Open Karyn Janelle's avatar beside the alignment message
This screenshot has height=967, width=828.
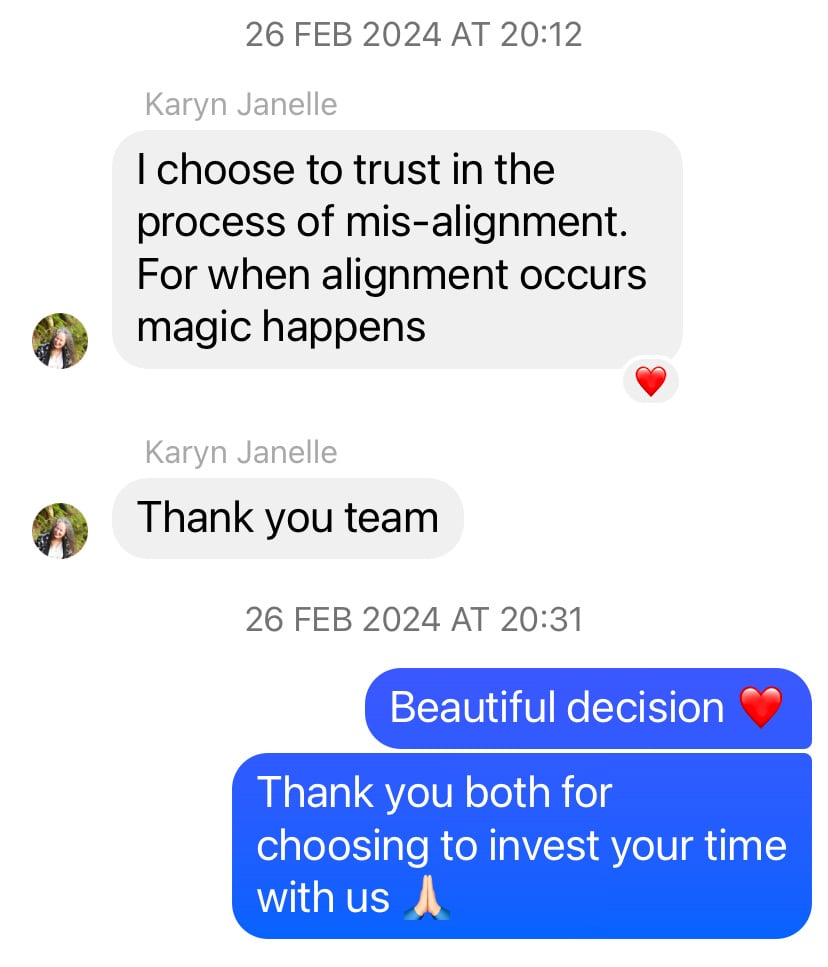[x=60, y=341]
